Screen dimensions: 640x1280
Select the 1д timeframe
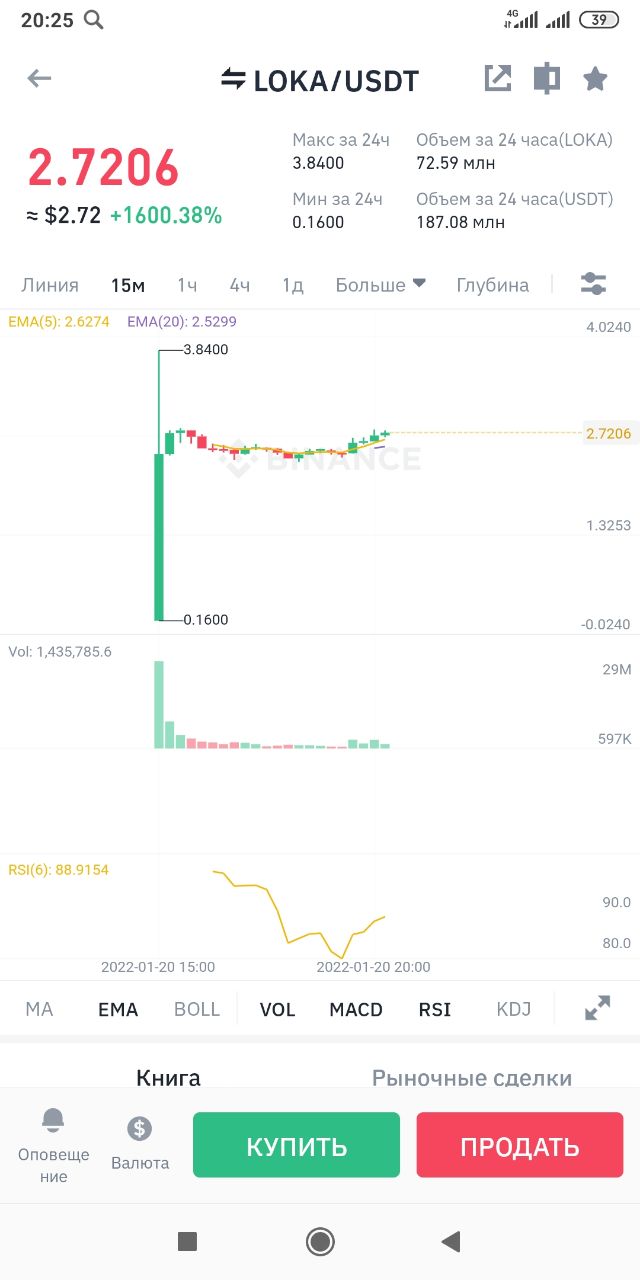coord(293,285)
